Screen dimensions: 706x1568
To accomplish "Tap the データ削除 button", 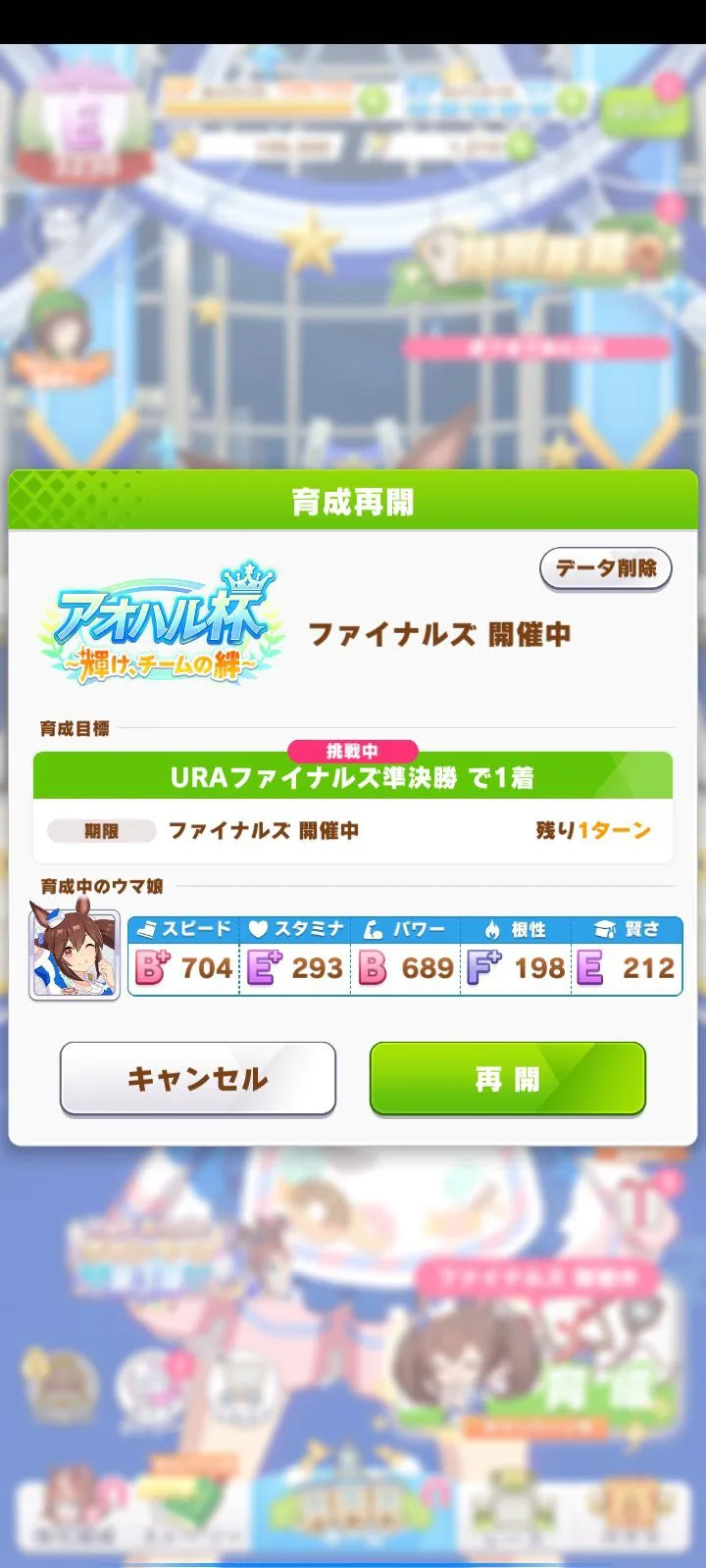I will 606,568.
